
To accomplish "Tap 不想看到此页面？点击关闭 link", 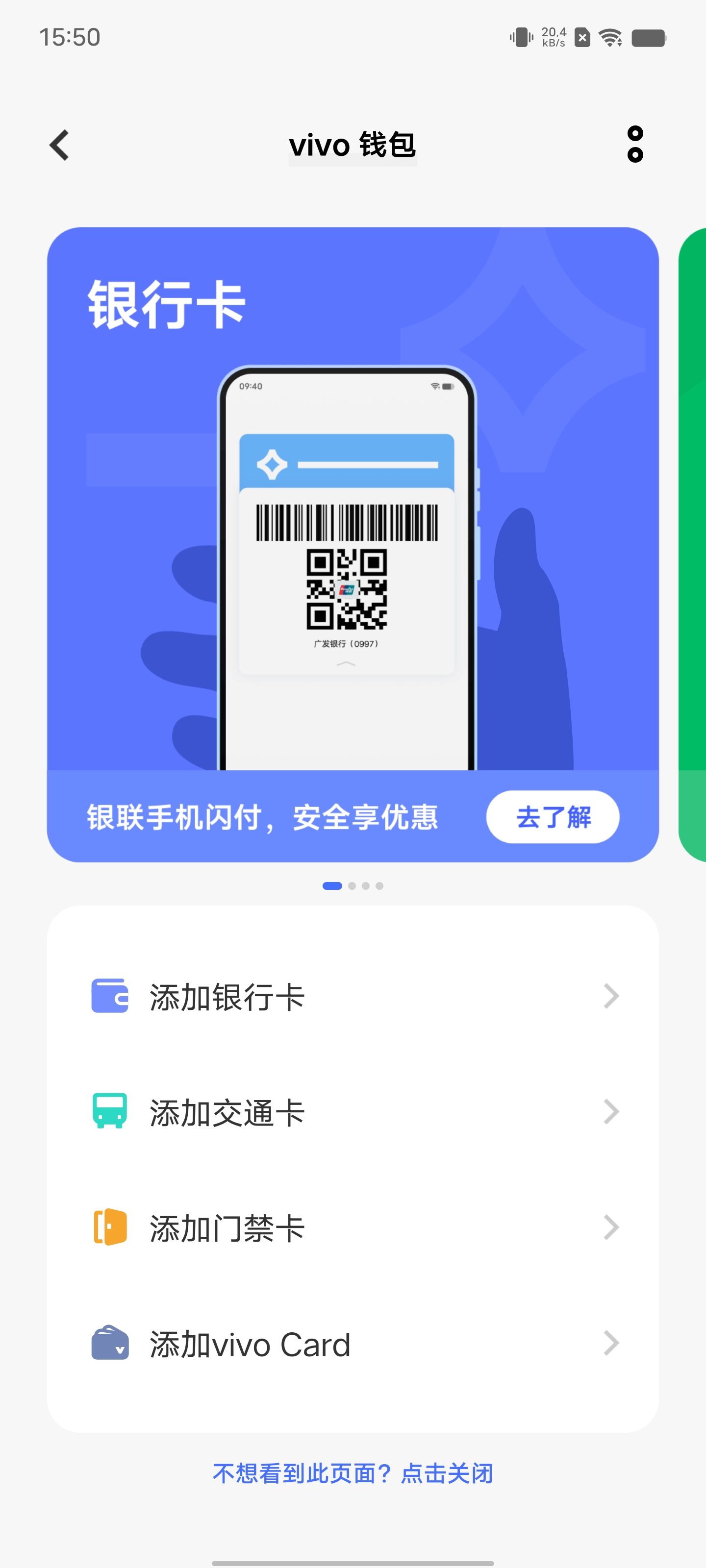I will (353, 1473).
